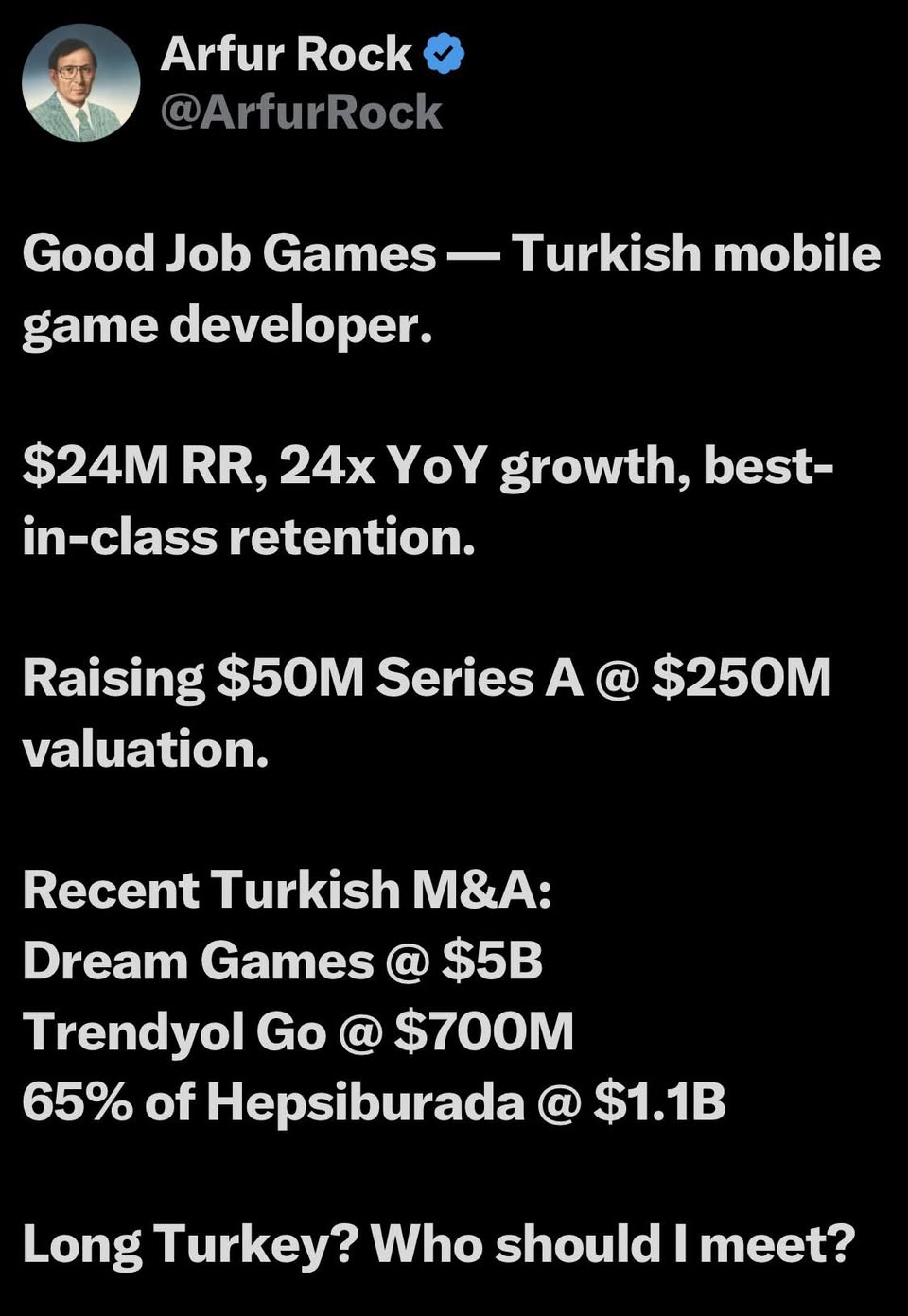Viewport: 908px width, 1316px height.
Task: Open Arfur Rock's profile picture
Action: tap(80, 83)
